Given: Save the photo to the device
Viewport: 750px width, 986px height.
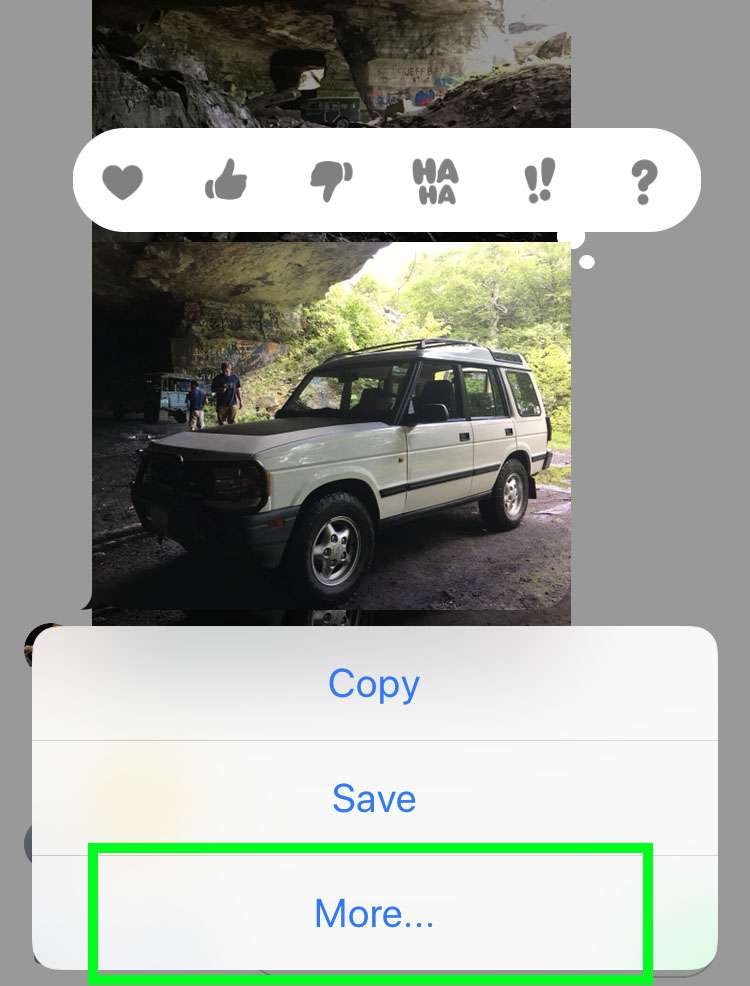Looking at the screenshot, I should (374, 798).
